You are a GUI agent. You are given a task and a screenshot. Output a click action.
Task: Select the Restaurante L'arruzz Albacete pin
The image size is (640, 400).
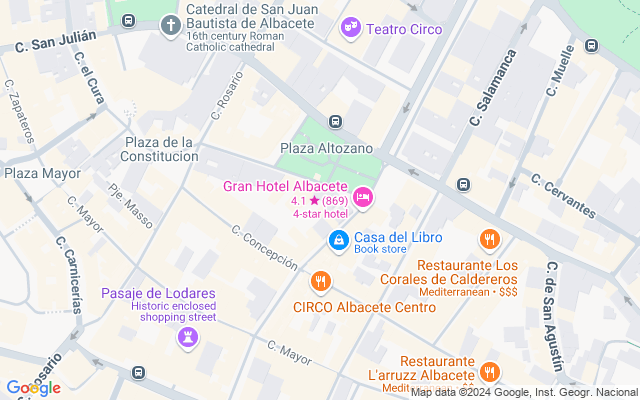pyautogui.click(x=489, y=373)
